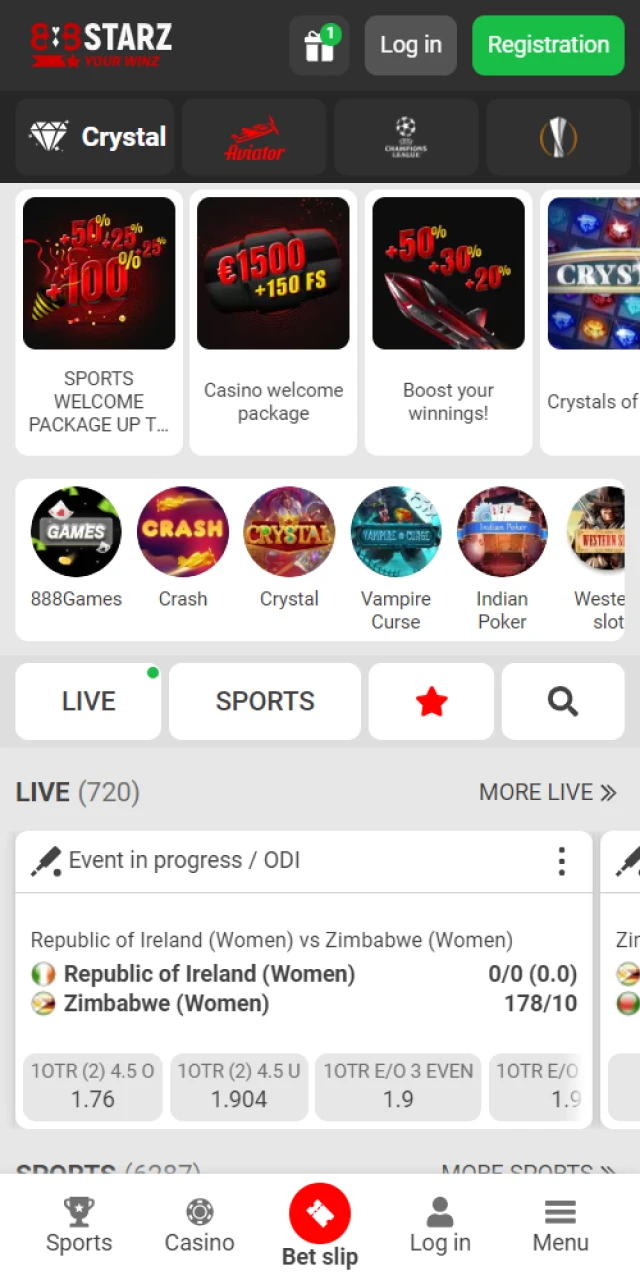640x1280 pixels.
Task: Open the ODI event overflow menu
Action: (561, 861)
